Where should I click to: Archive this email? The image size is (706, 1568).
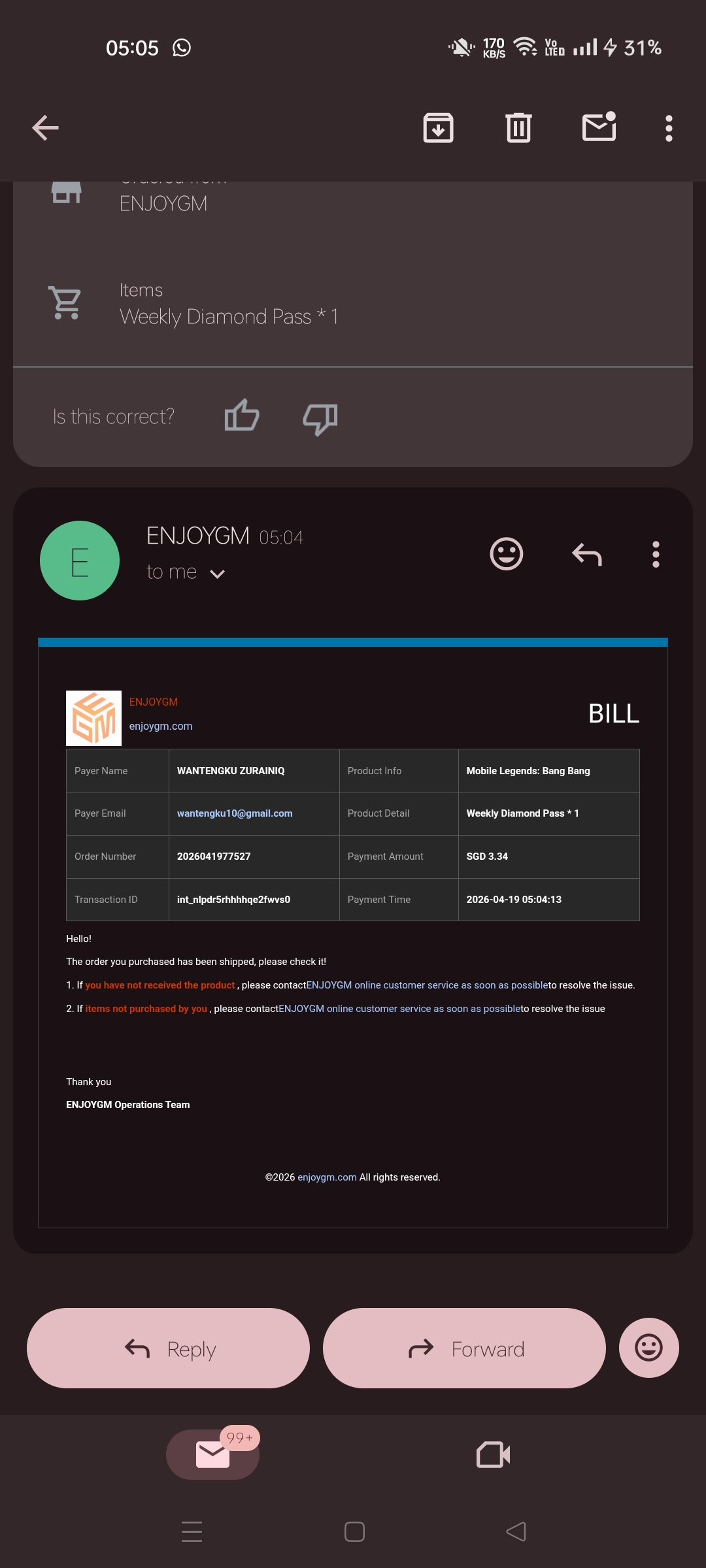pyautogui.click(x=438, y=128)
